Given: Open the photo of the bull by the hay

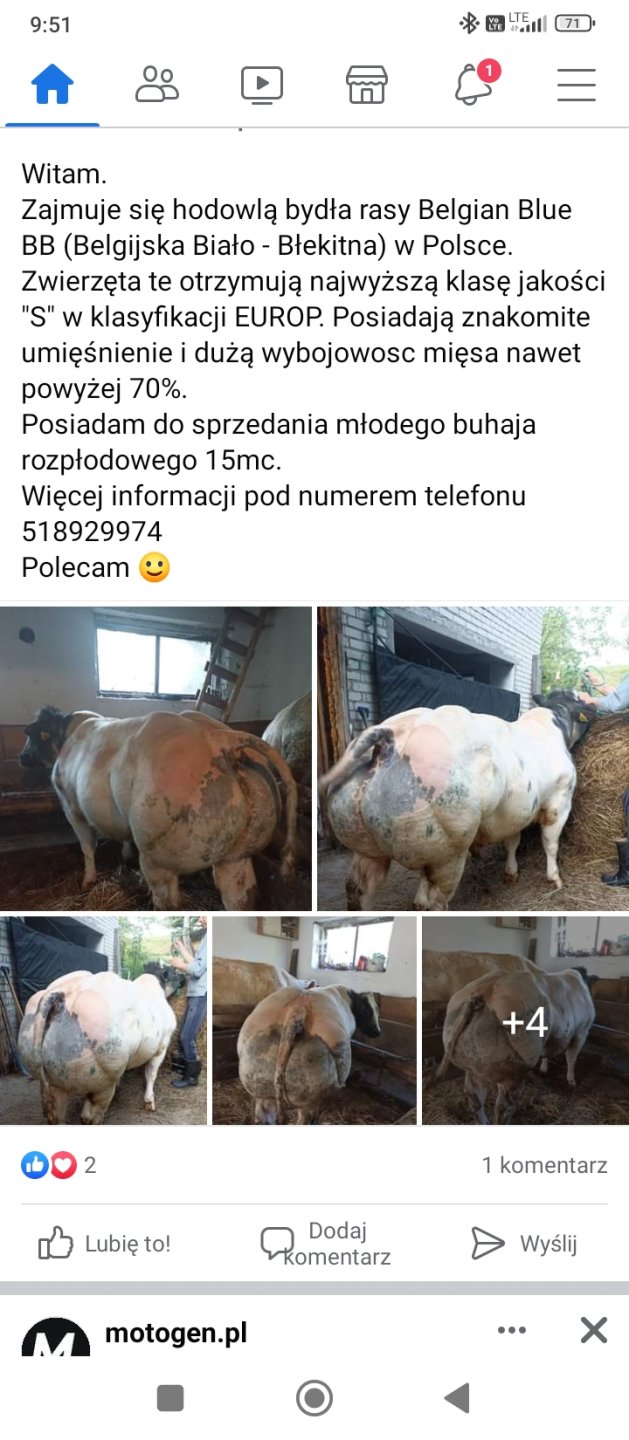Looking at the screenshot, I should 473,758.
